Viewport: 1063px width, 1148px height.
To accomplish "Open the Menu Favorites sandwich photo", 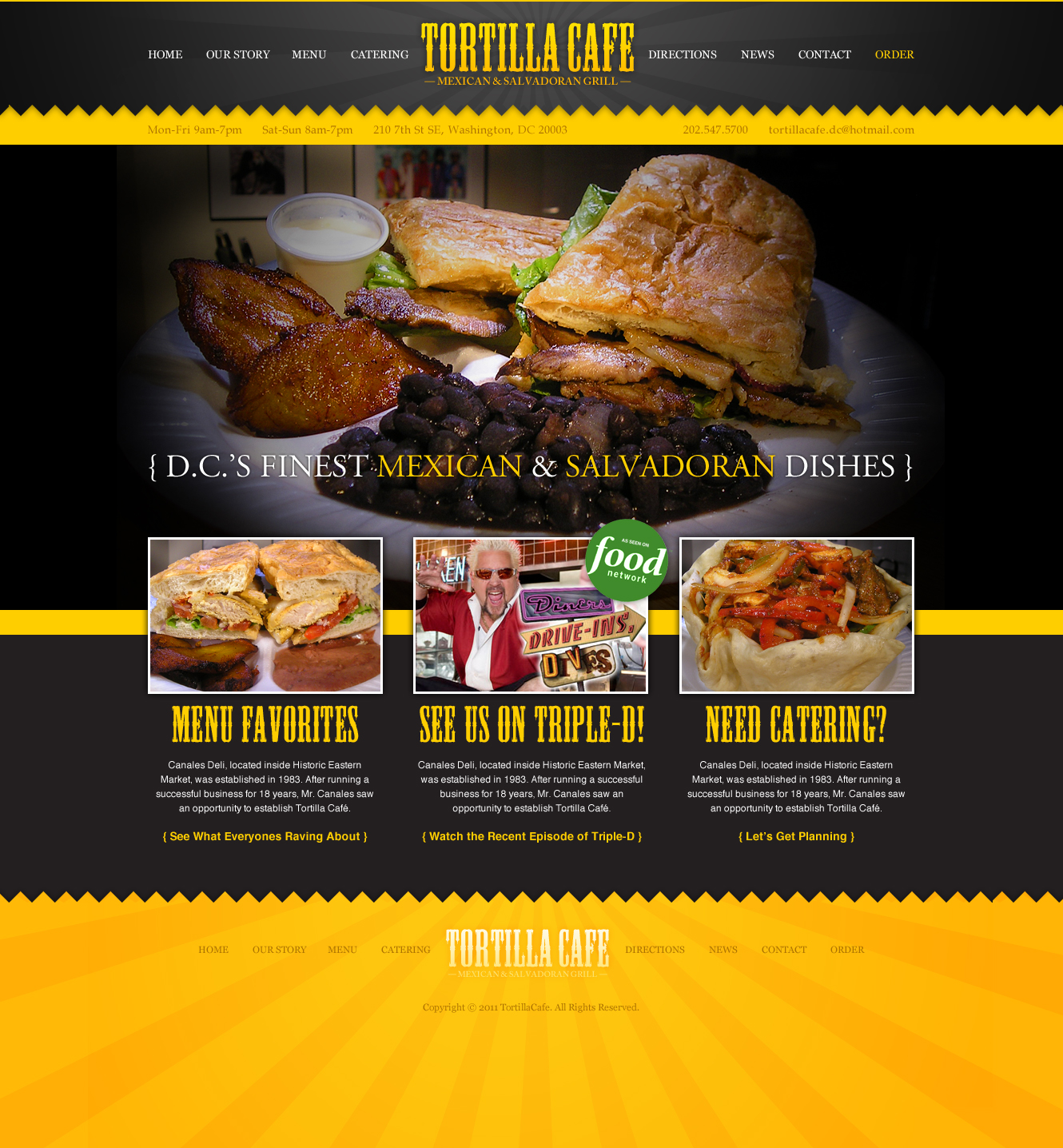I will [265, 616].
